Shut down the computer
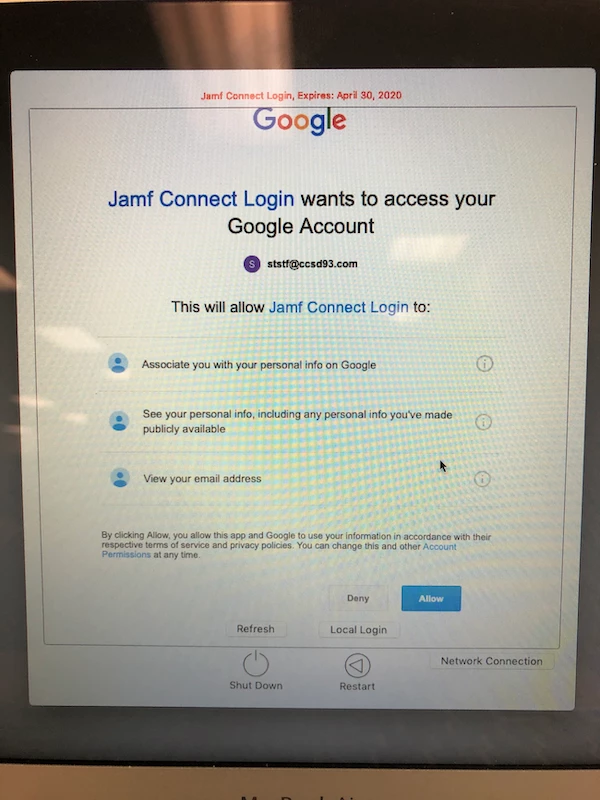The image size is (600, 800). (256, 665)
